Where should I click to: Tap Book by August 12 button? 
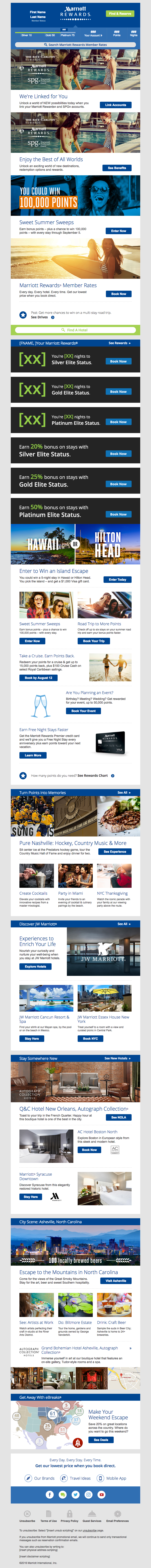[x=39, y=677]
